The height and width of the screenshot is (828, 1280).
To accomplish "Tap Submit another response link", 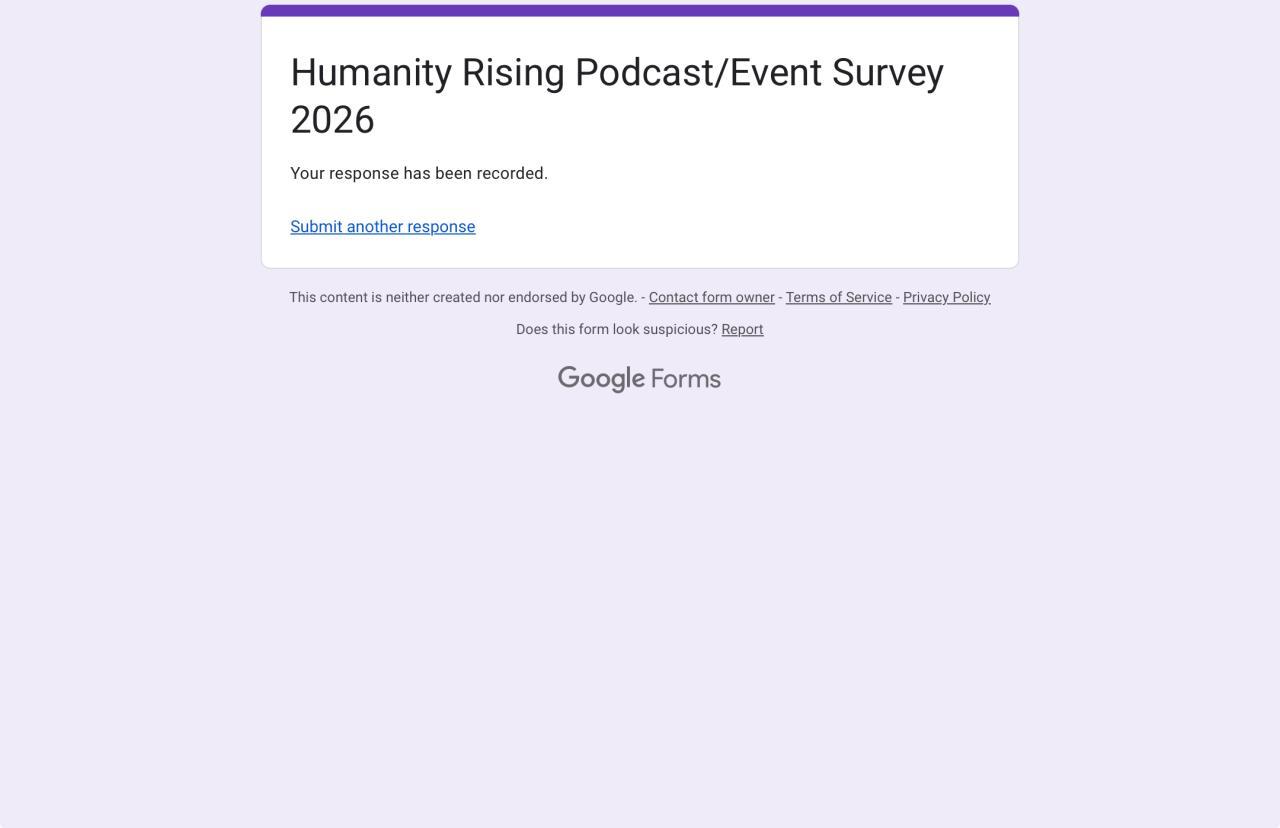I will coord(382,227).
